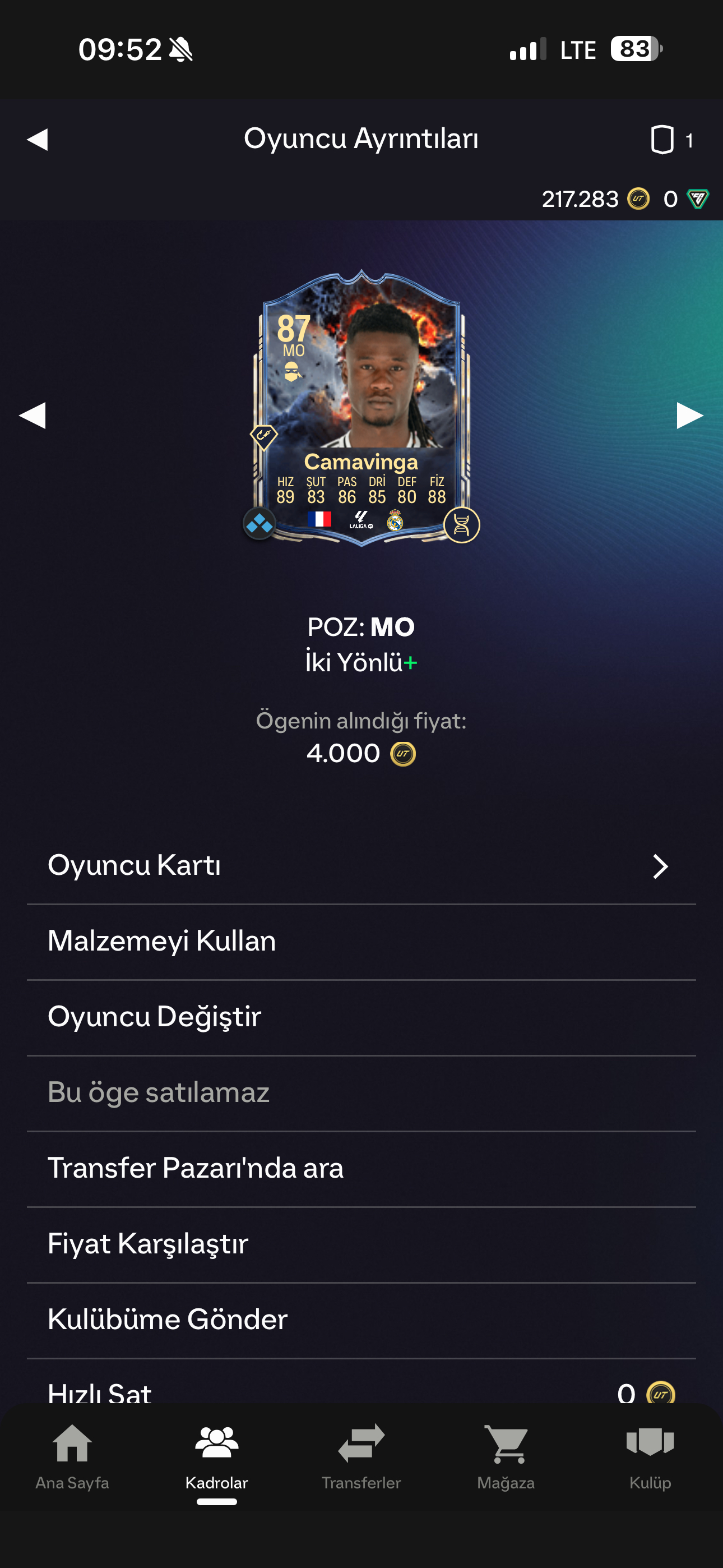Image resolution: width=723 pixels, height=1568 pixels.
Task: Open the Transferler tab
Action: point(361,1456)
